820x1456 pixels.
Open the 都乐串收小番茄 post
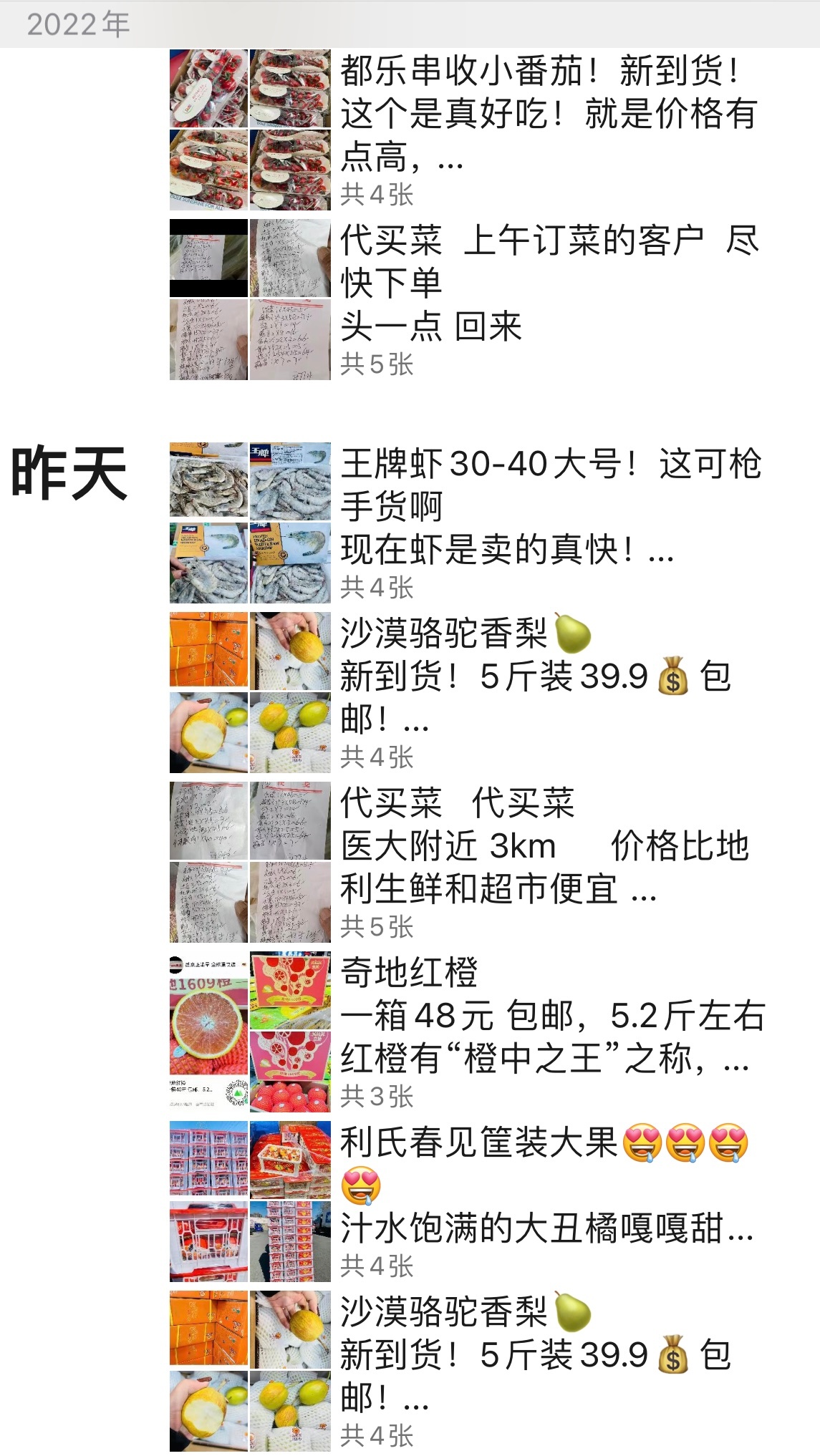(548, 115)
